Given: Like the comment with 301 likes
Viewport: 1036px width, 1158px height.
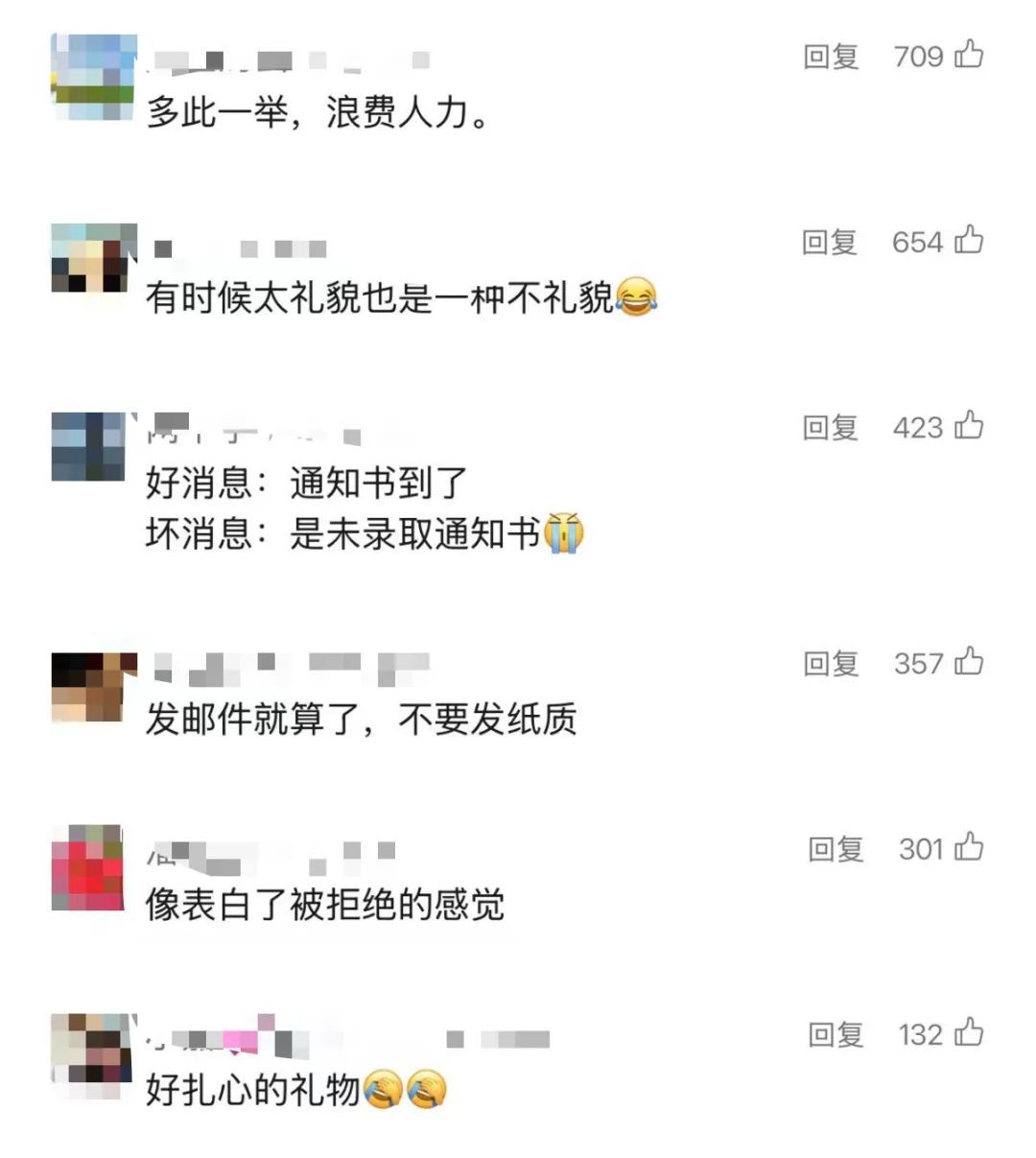Looking at the screenshot, I should tap(969, 846).
